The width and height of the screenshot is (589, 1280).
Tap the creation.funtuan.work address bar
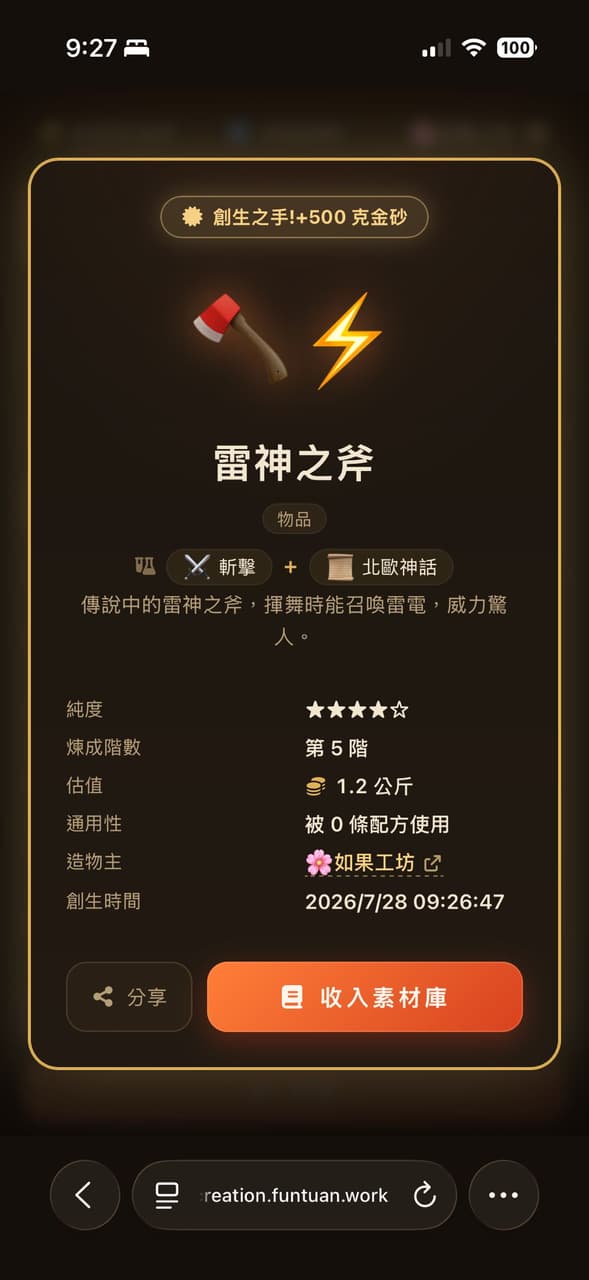point(294,1195)
